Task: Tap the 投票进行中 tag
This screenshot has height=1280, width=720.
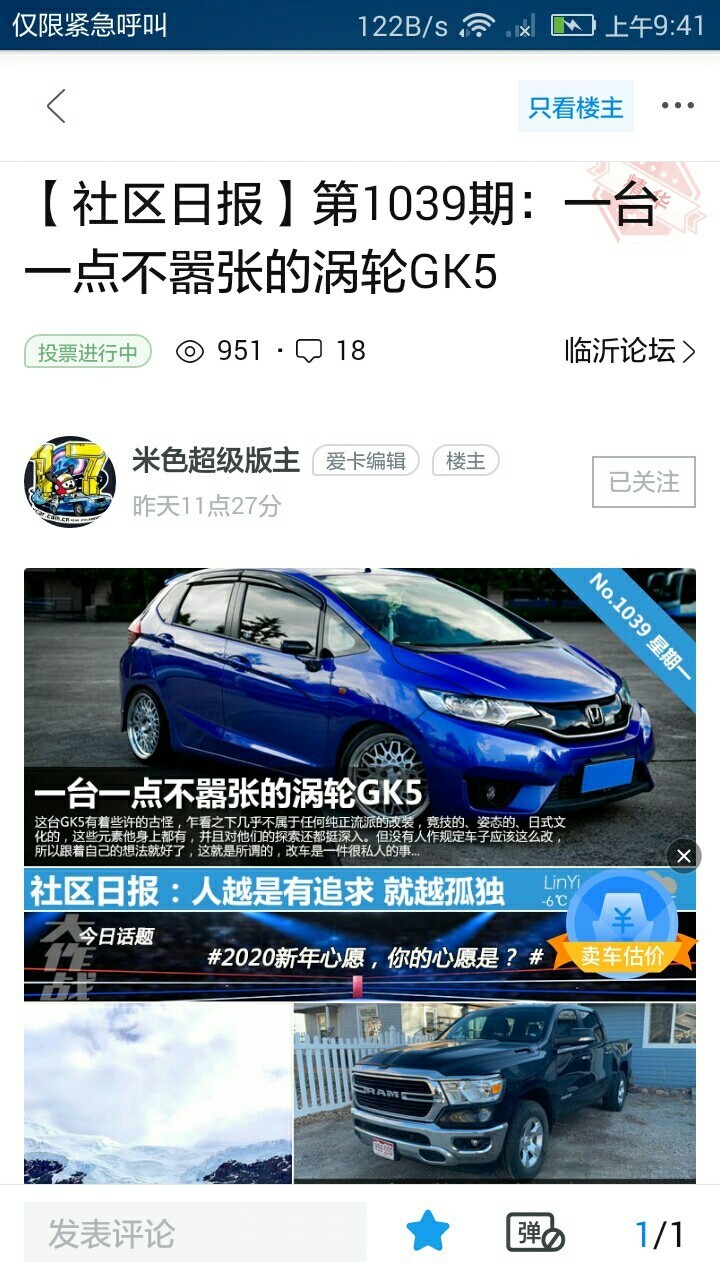Action: (88, 352)
